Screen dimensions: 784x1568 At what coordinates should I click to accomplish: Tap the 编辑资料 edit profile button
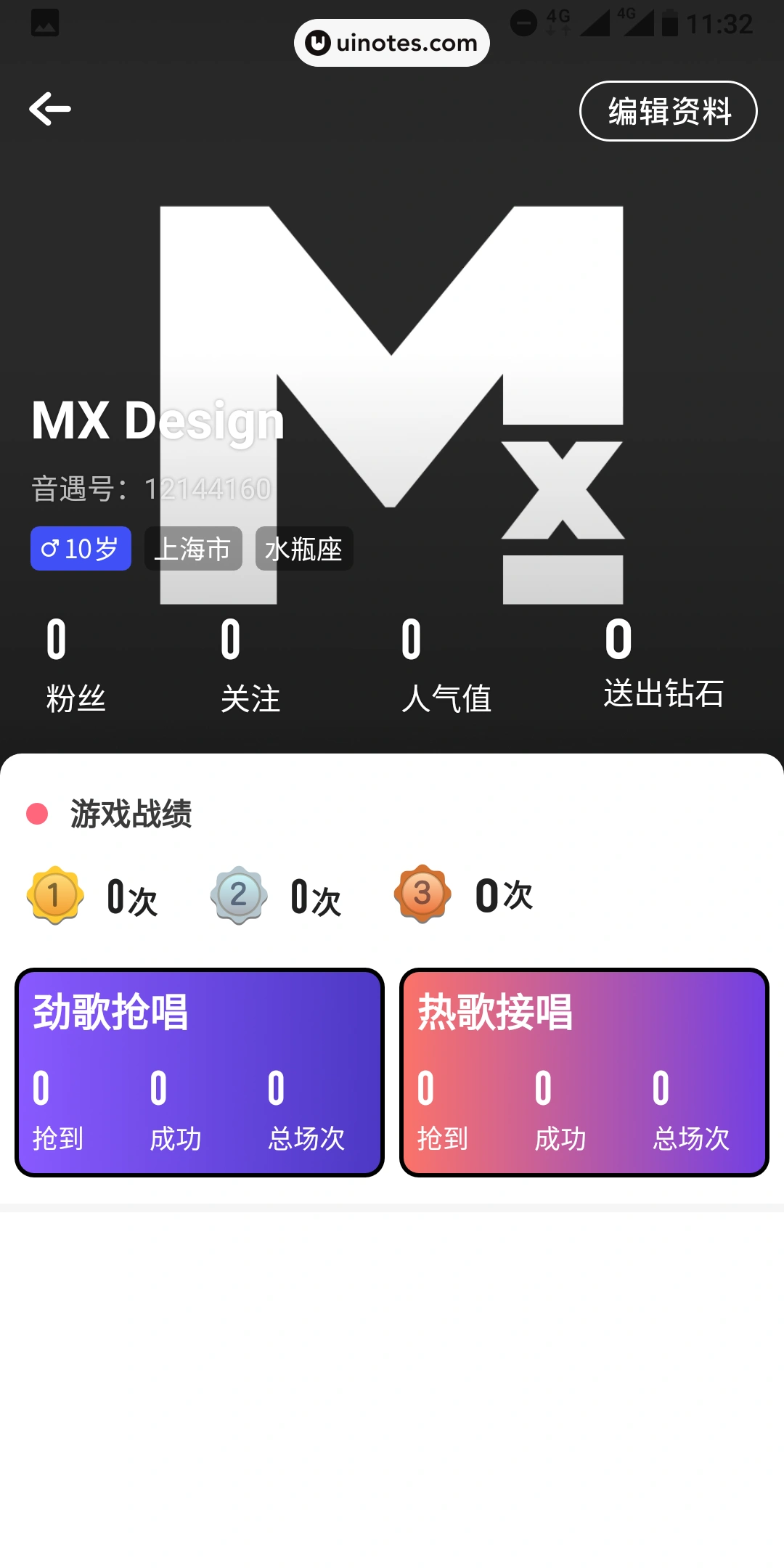[x=668, y=111]
